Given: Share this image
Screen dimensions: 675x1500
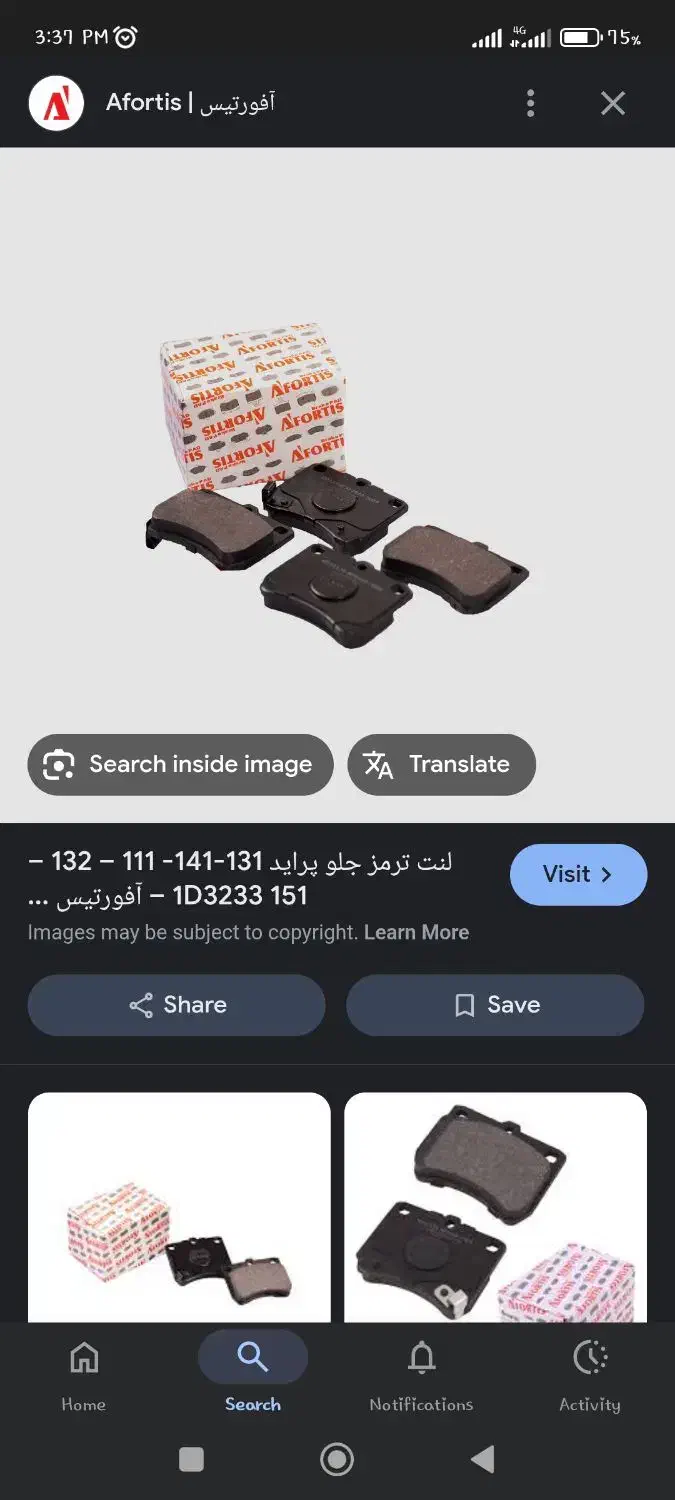Looking at the screenshot, I should [x=177, y=1005].
